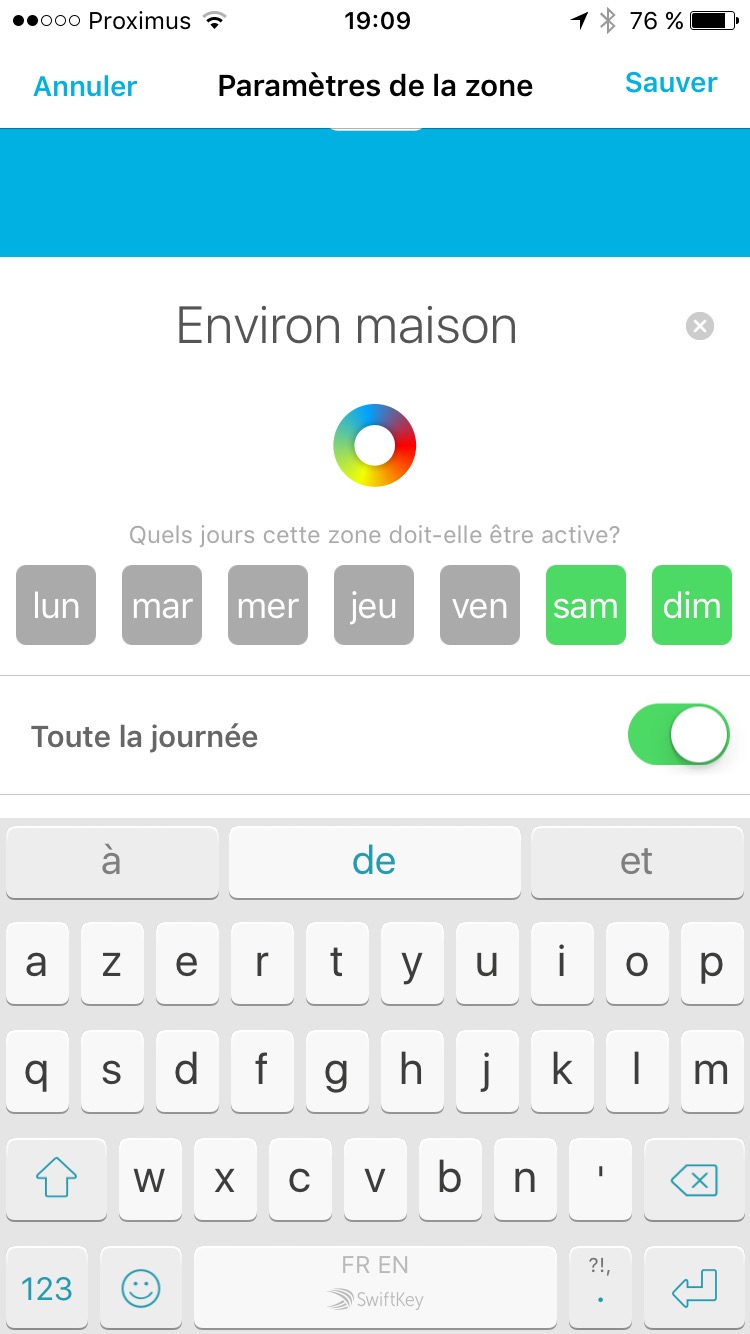Activate the mar day button
The height and width of the screenshot is (1334, 750).
tap(162, 605)
